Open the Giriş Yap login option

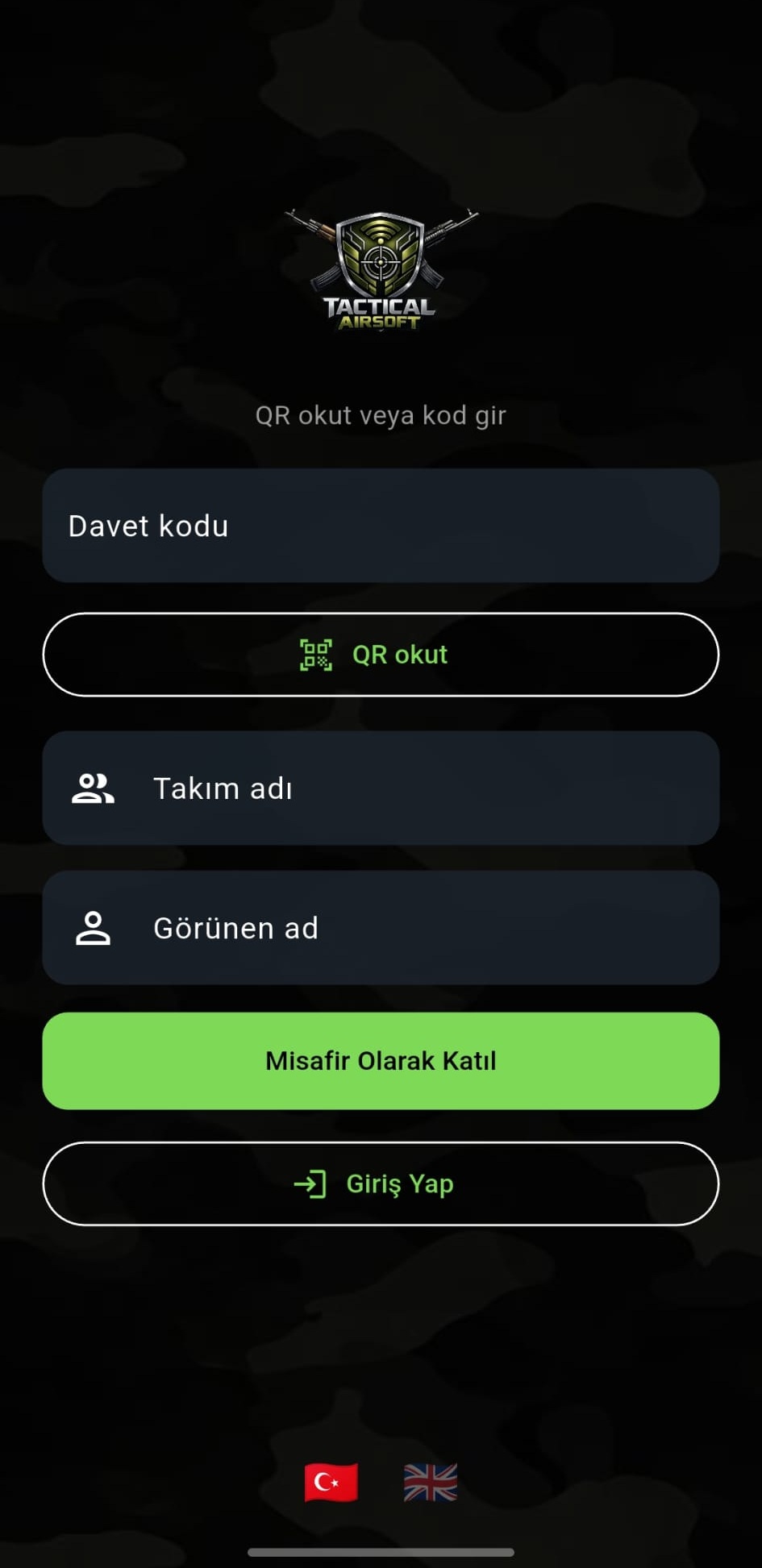[380, 1183]
